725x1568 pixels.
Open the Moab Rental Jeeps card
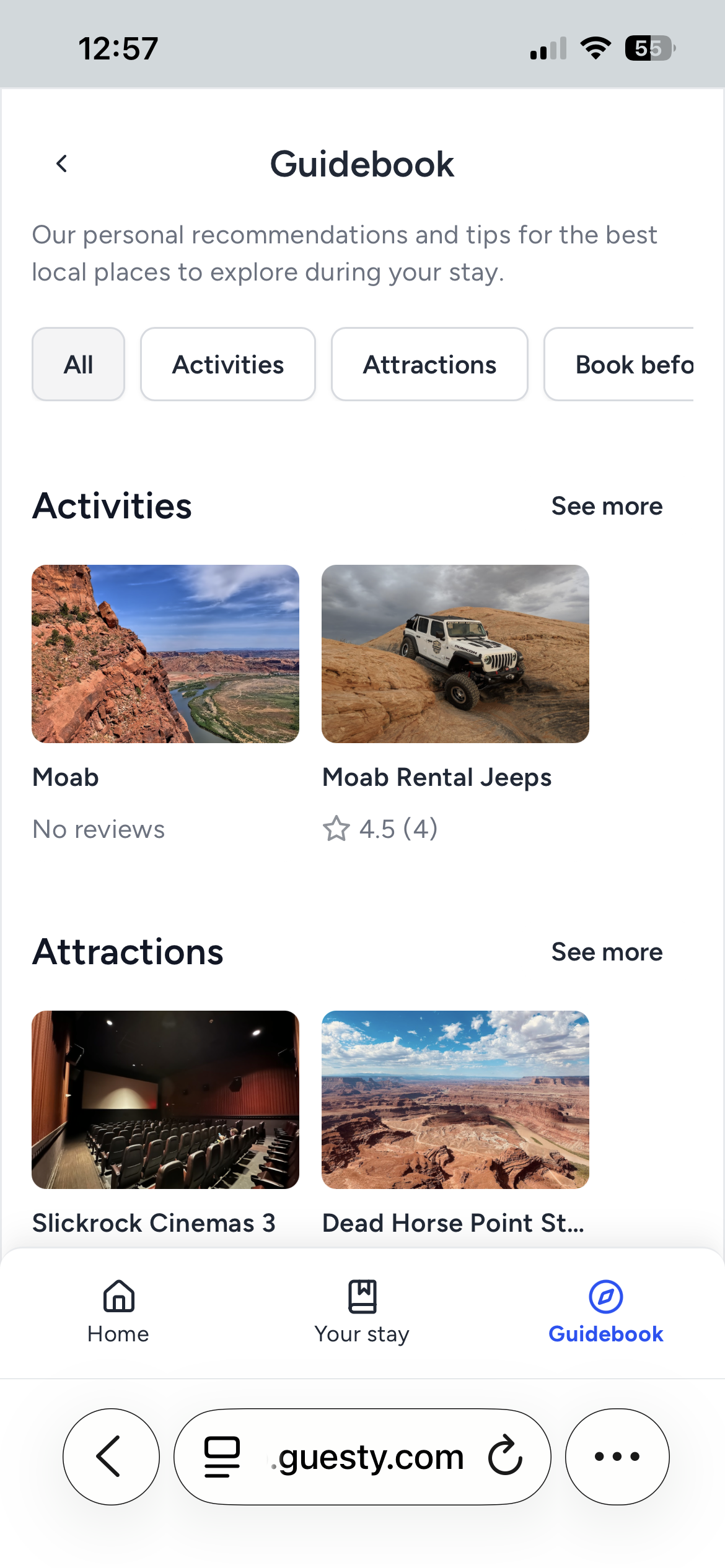(455, 654)
